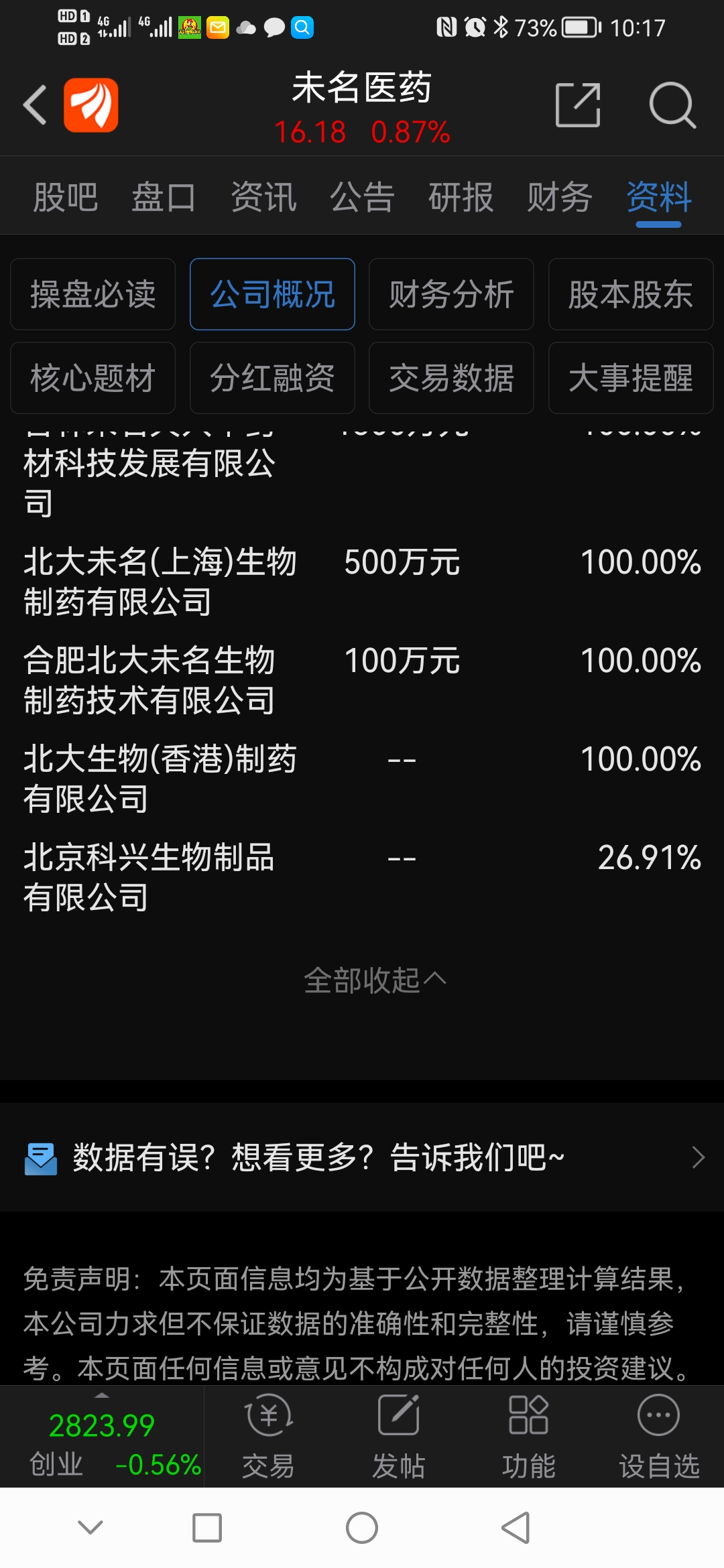The width and height of the screenshot is (724, 1568).
Task: Show the 分红融资 section
Action: point(272,378)
